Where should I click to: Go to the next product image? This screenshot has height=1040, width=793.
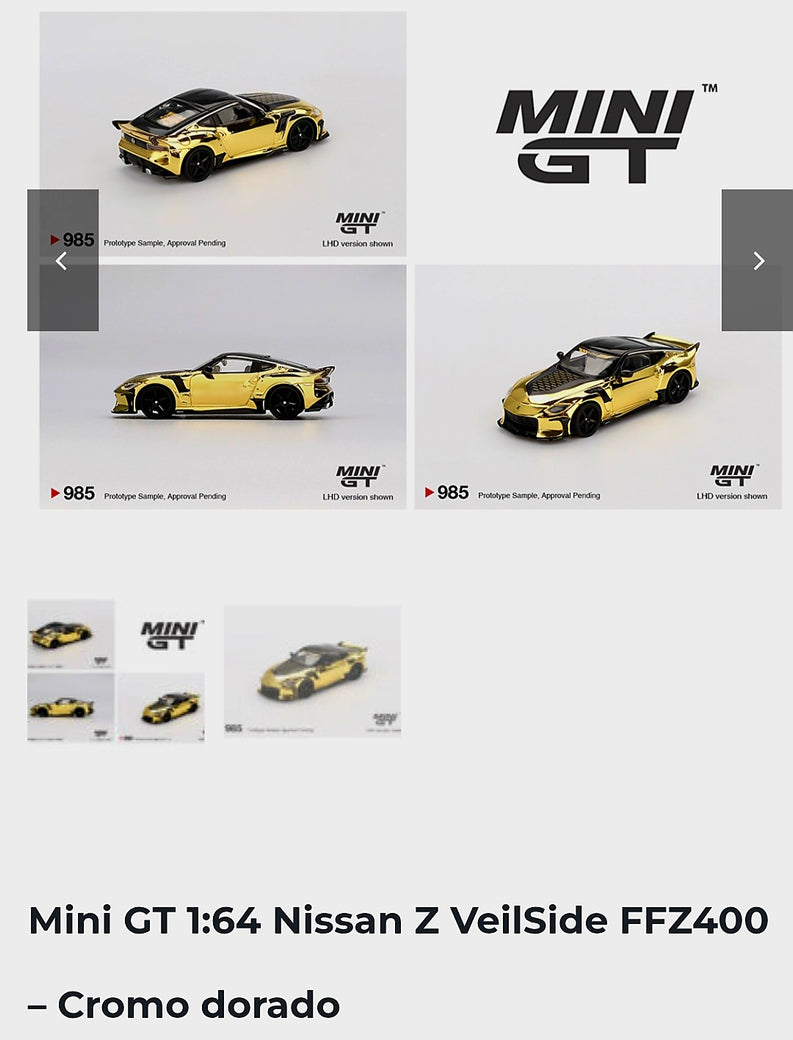click(757, 261)
